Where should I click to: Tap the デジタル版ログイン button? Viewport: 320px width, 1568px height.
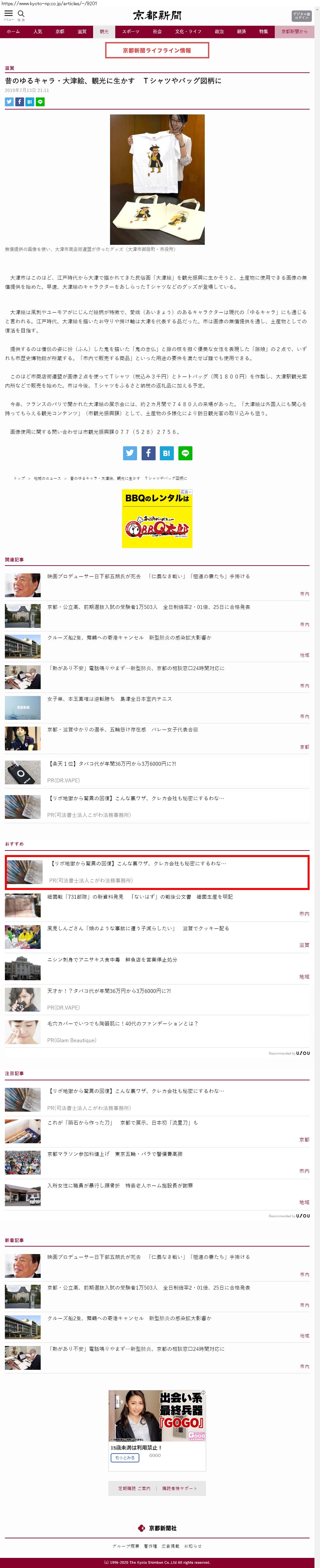coord(302,16)
